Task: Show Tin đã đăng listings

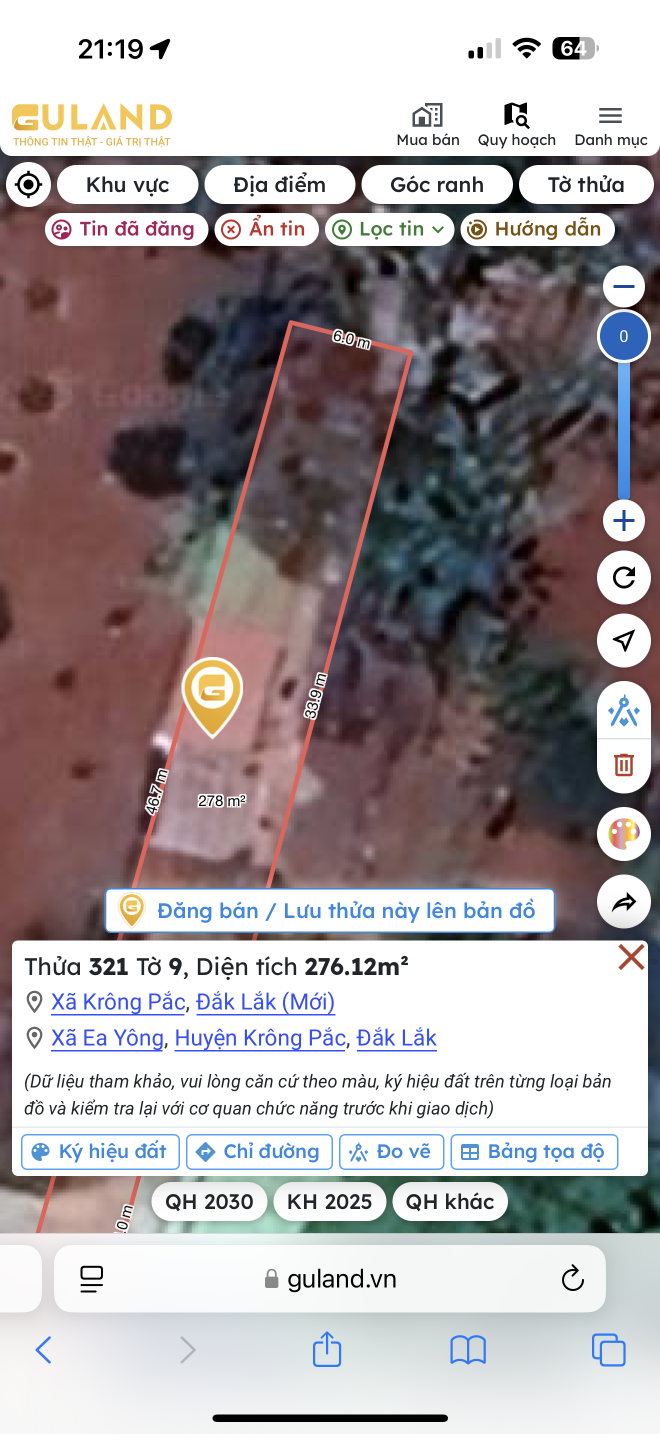Action: coord(125,229)
